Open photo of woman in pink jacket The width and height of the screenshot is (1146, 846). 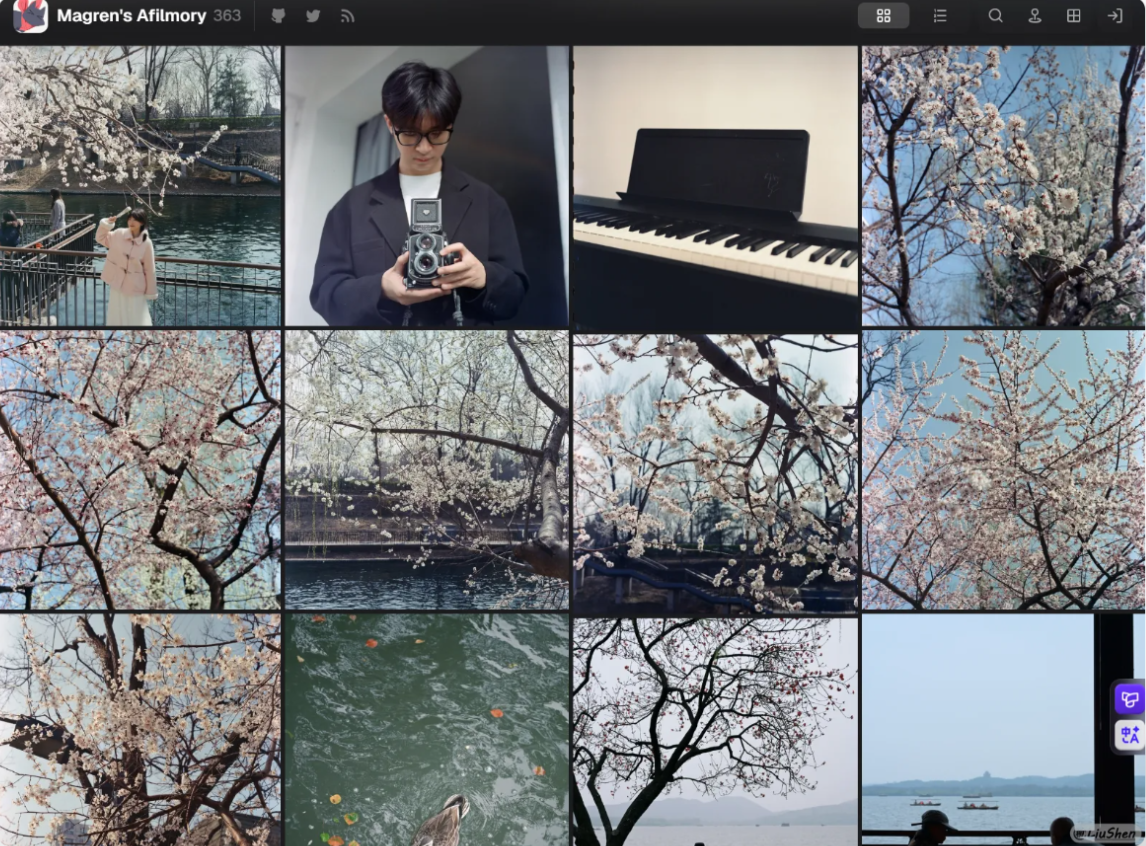click(x=140, y=186)
